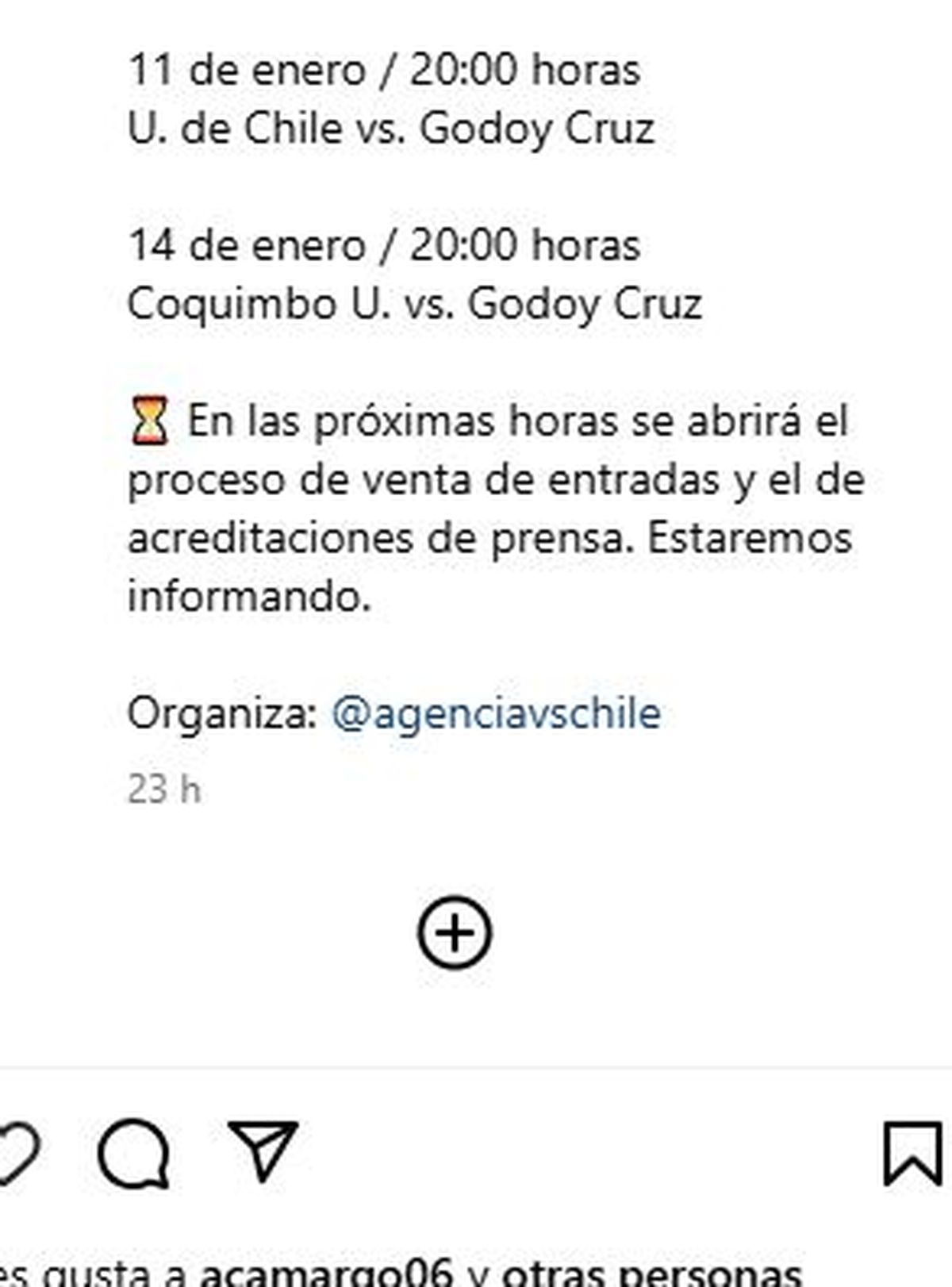Image resolution: width=952 pixels, height=1287 pixels.
Task: Open acamargo06's profile from likes
Action: coord(327,1274)
